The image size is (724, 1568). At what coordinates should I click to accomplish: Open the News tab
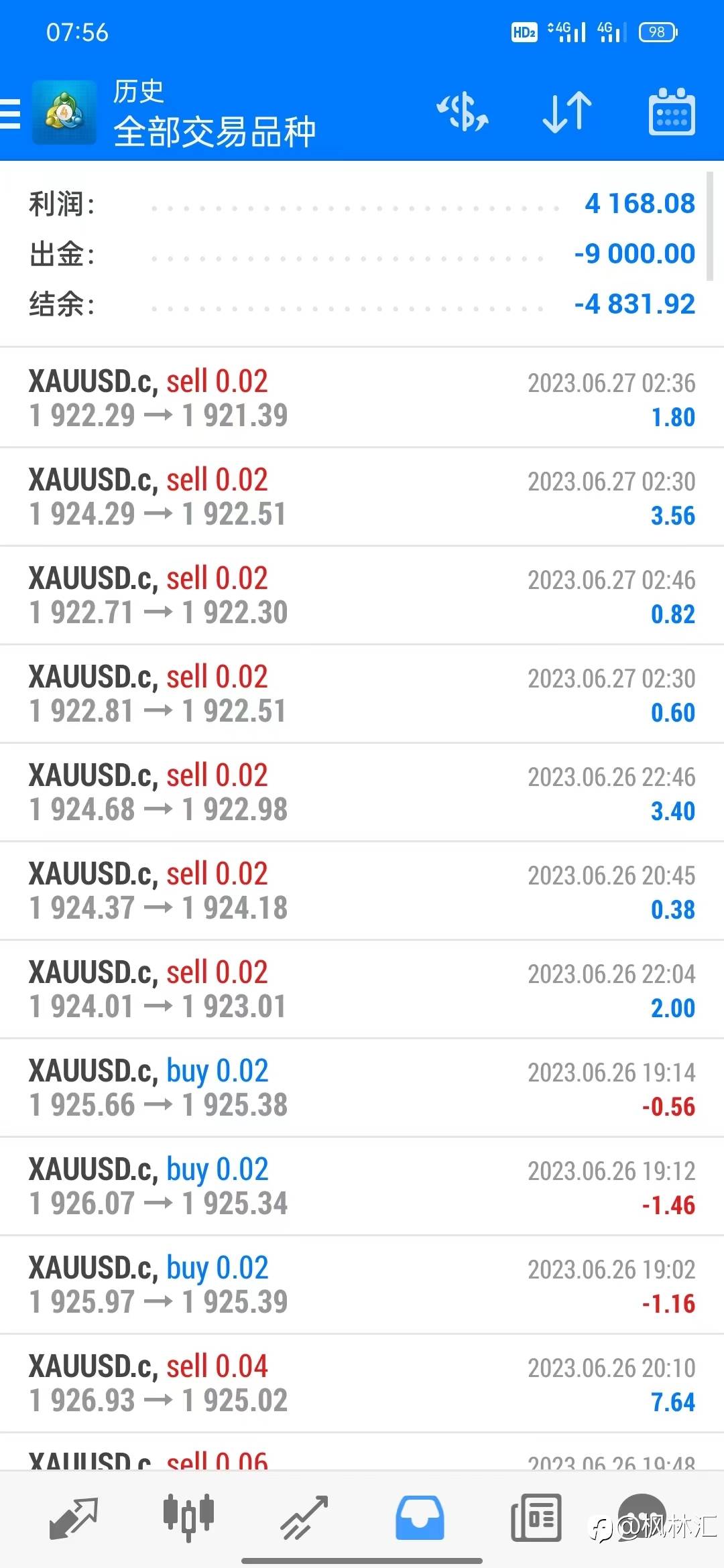click(536, 1517)
